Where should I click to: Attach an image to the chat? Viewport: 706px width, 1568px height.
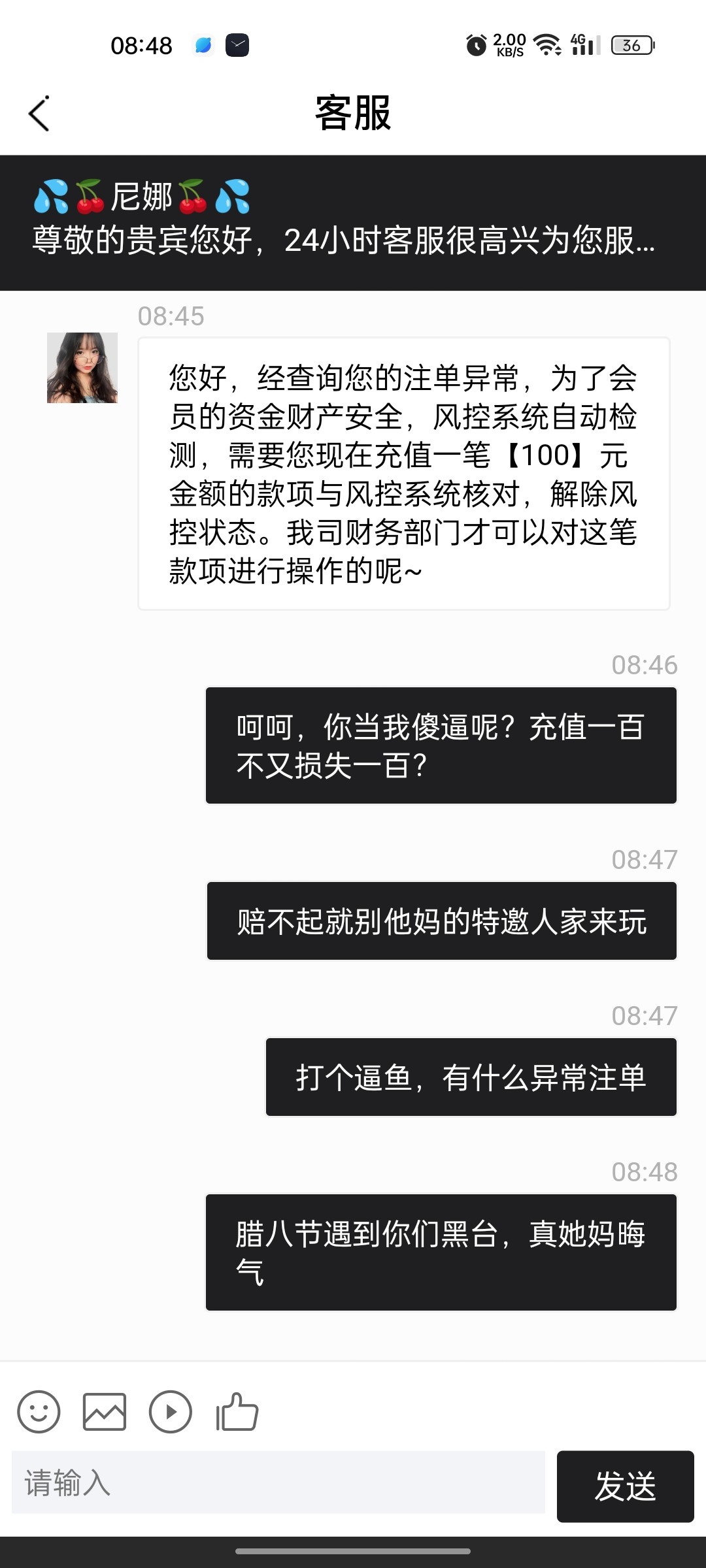105,1411
